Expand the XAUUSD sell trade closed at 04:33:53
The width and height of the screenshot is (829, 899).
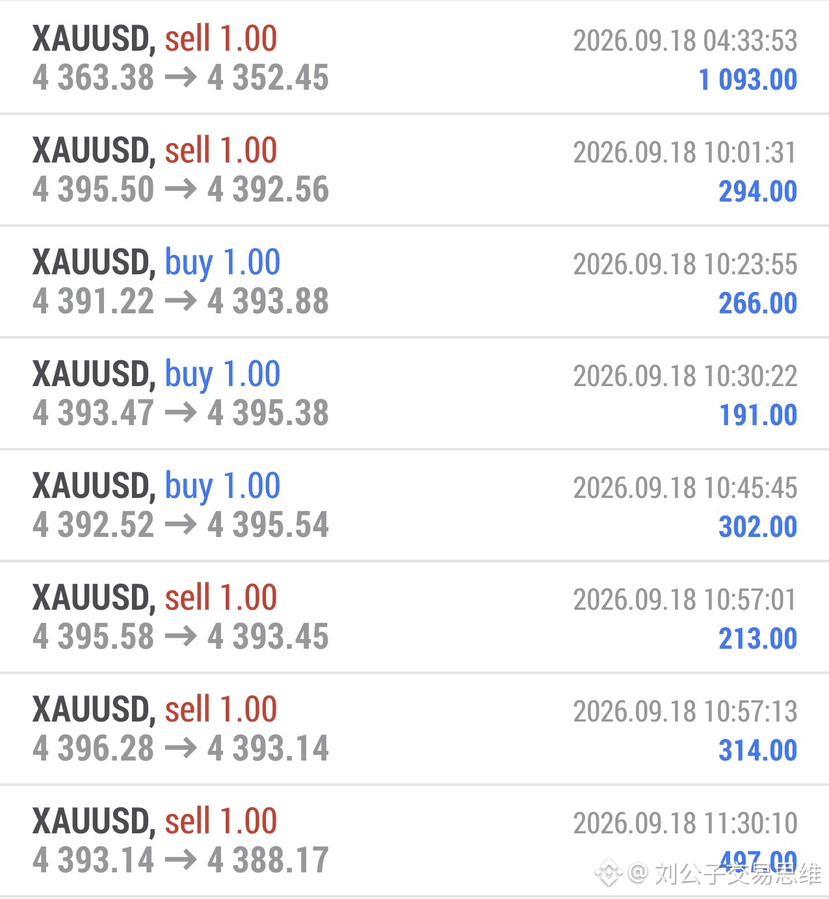(x=414, y=58)
